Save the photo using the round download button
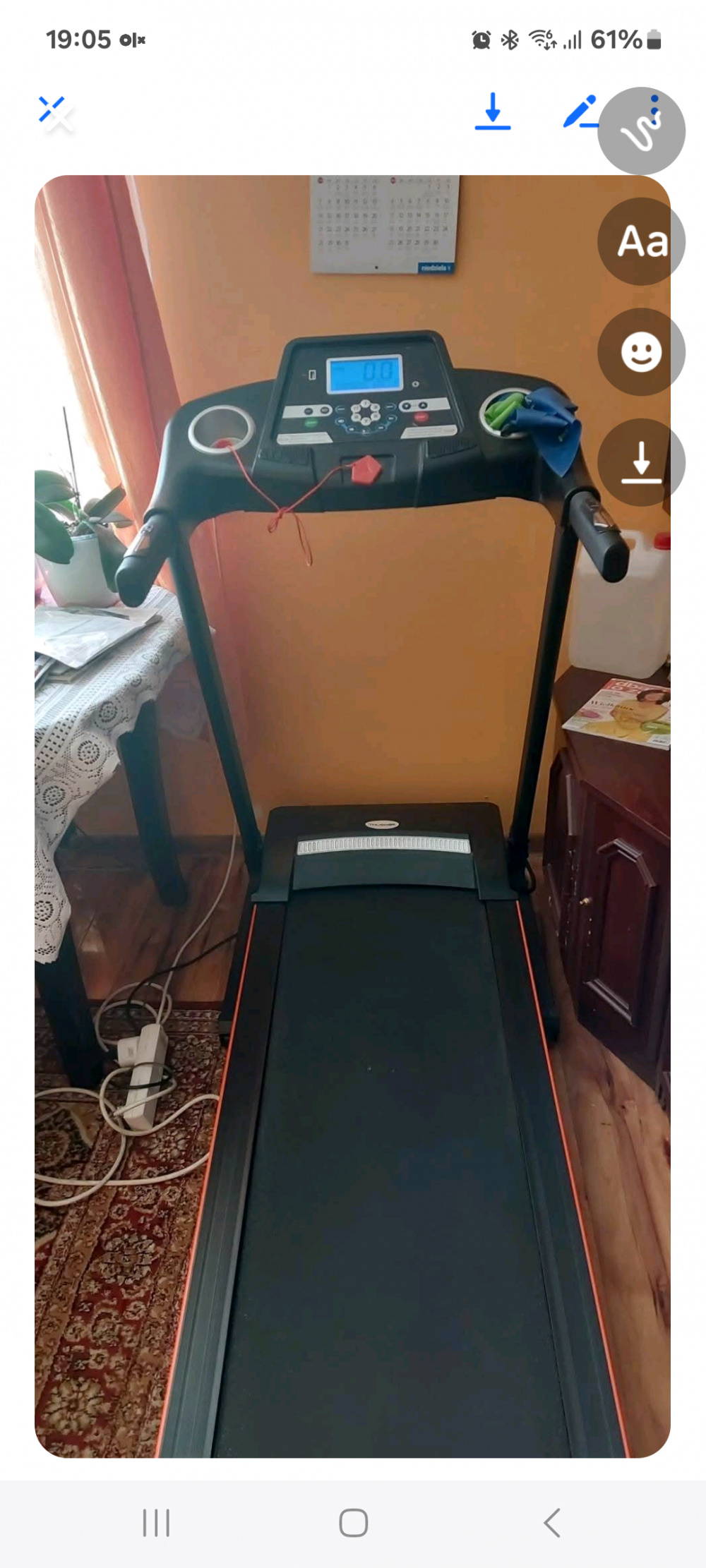 click(641, 462)
